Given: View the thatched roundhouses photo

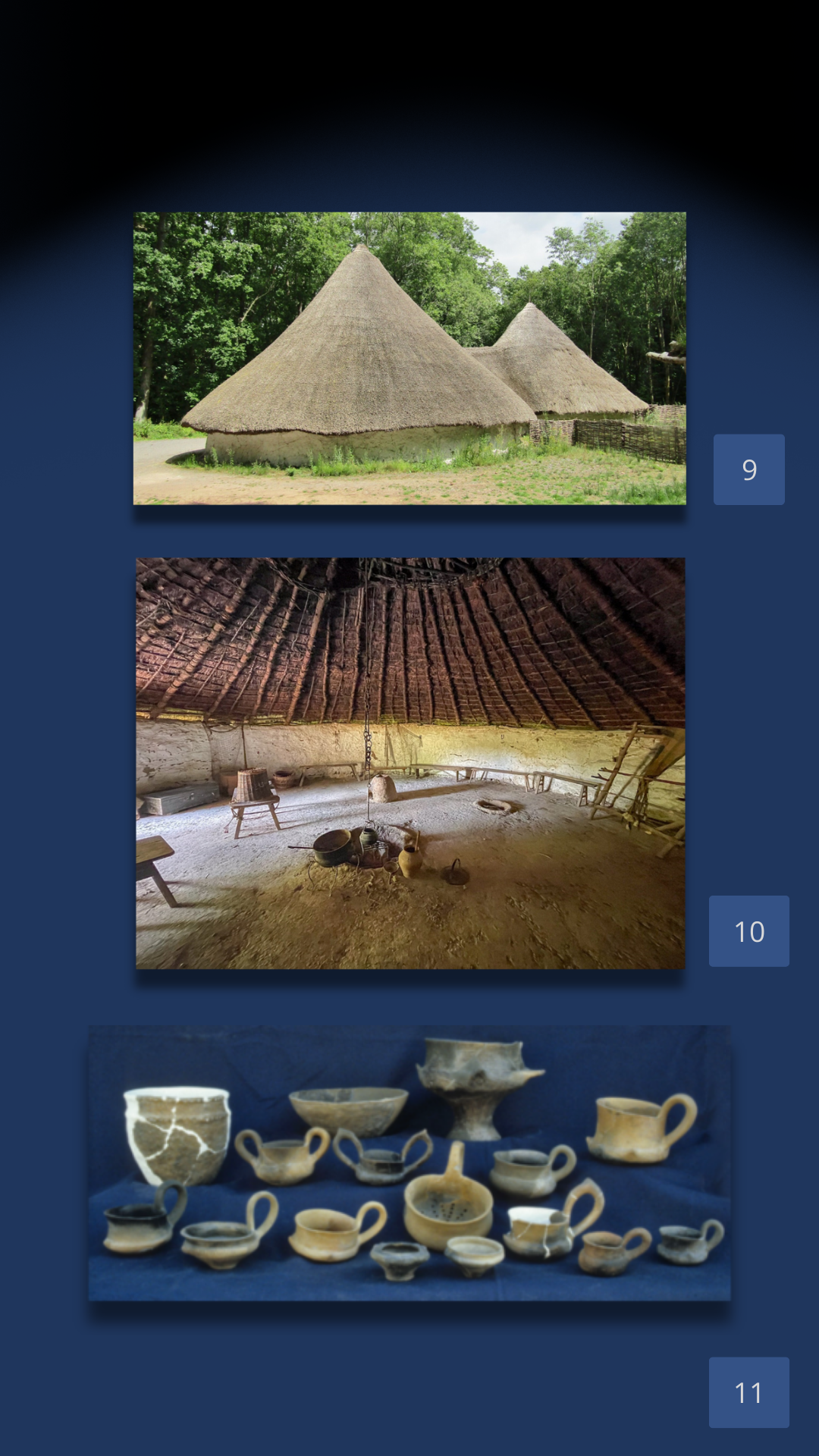Looking at the screenshot, I should tap(409, 358).
